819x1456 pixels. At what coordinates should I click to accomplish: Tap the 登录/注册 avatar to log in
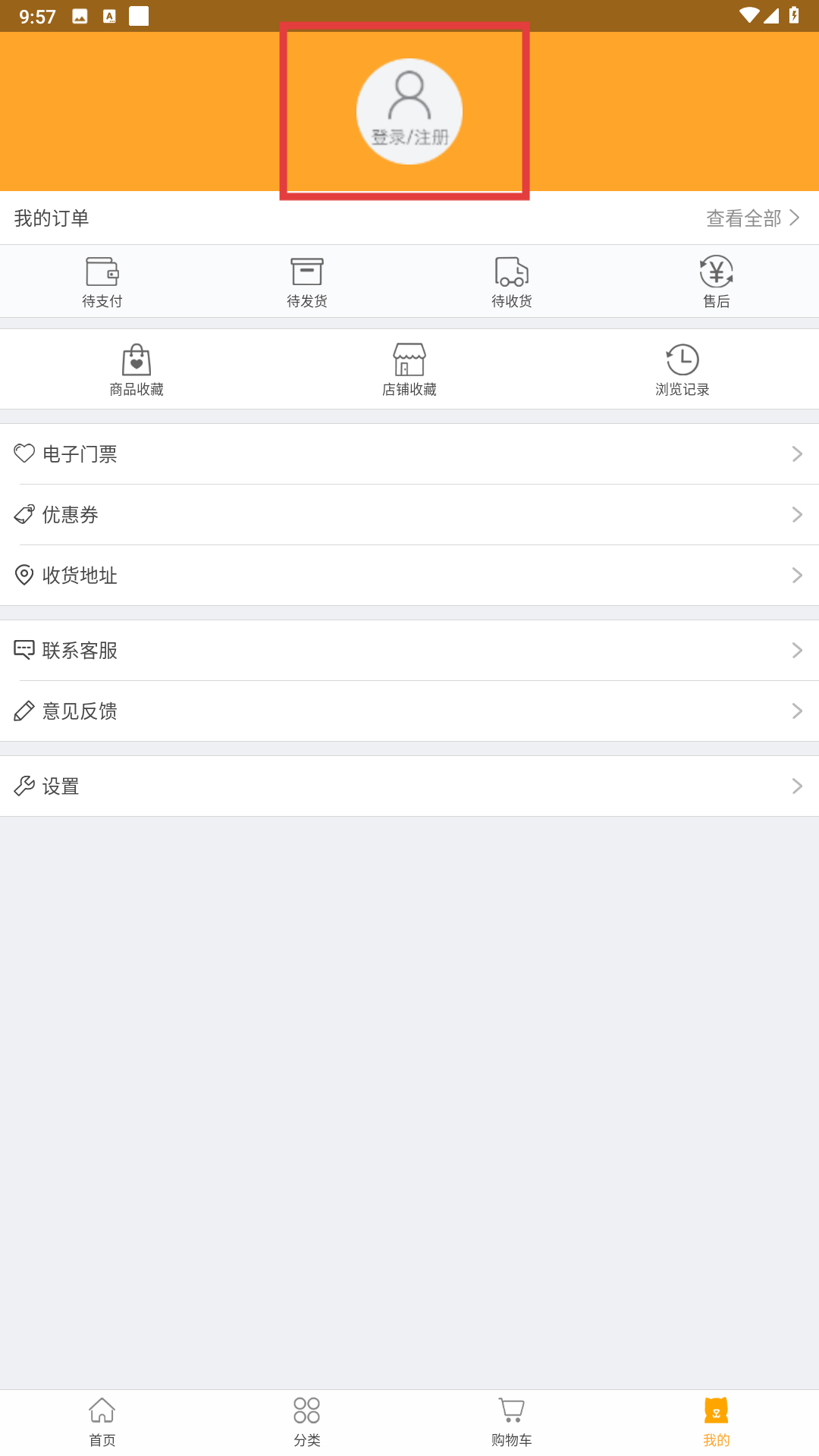pos(409,111)
